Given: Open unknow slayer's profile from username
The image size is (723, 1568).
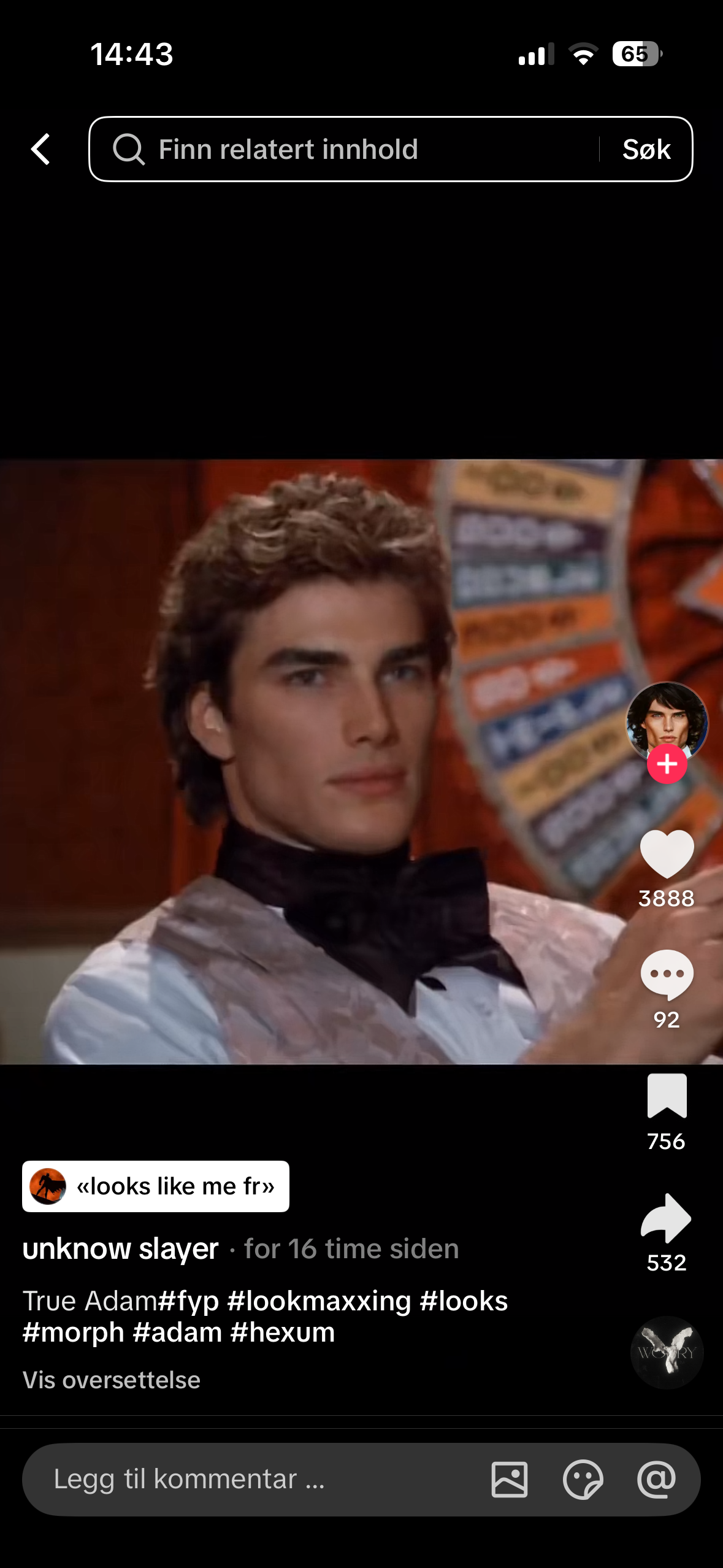Looking at the screenshot, I should point(120,1249).
